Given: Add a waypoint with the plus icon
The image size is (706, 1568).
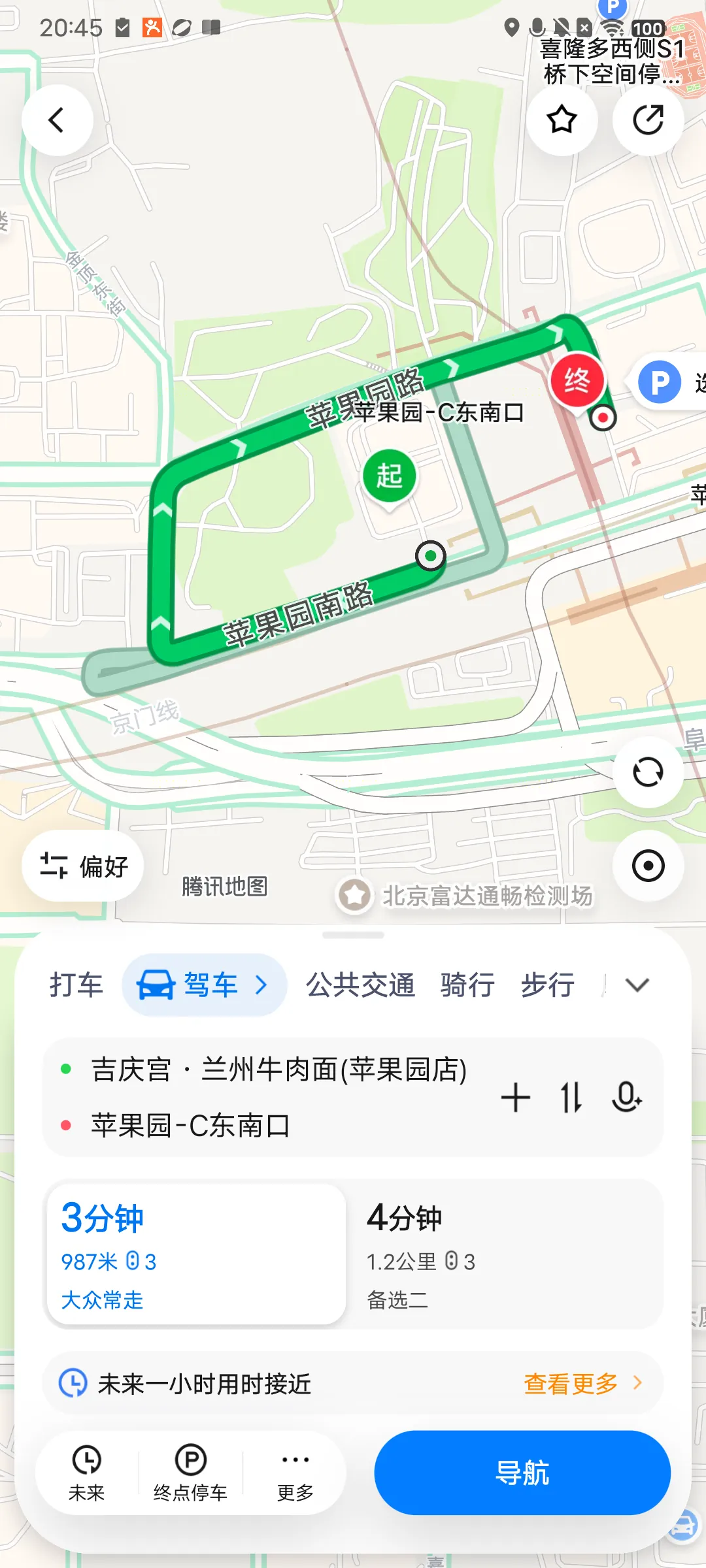Looking at the screenshot, I should click(x=515, y=1098).
